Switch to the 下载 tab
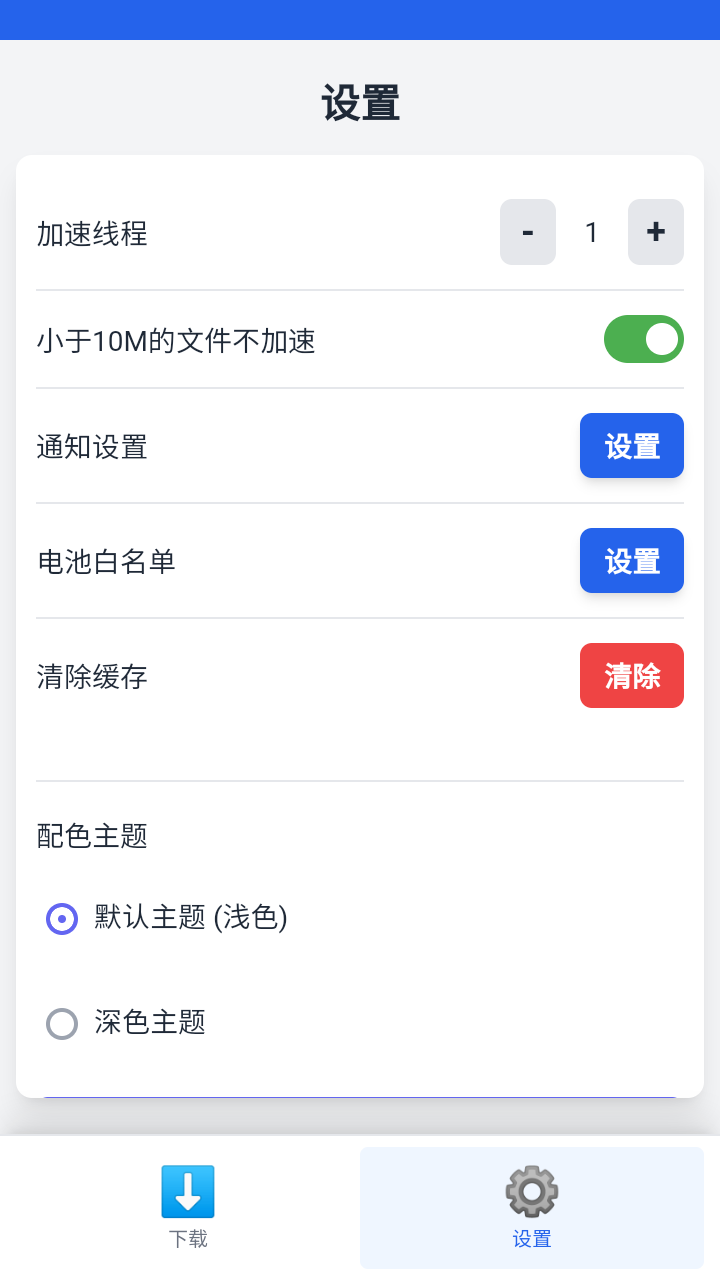The image size is (720, 1280). (187, 1207)
